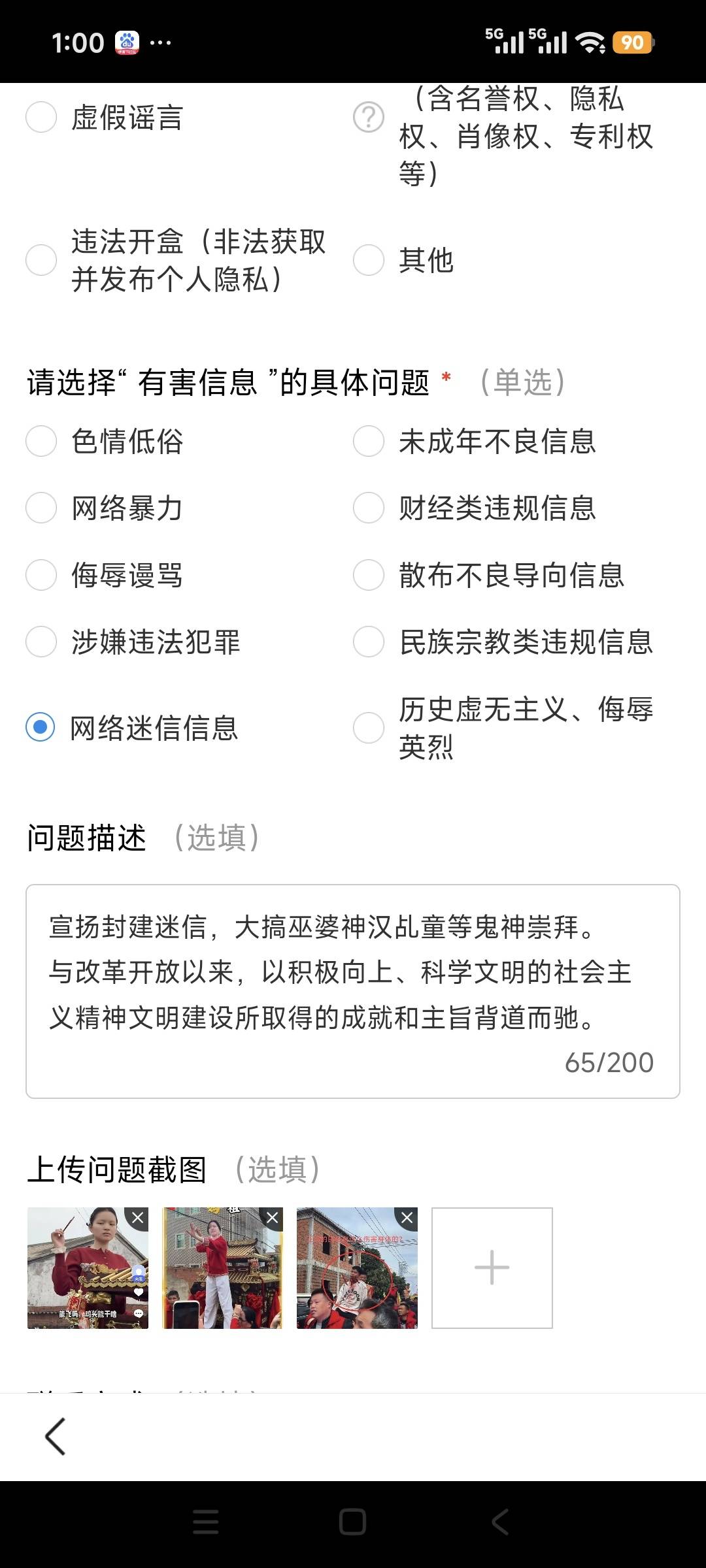Image resolution: width=706 pixels, height=1568 pixels.
Task: Choose the 其他 radio option
Action: click(x=368, y=260)
